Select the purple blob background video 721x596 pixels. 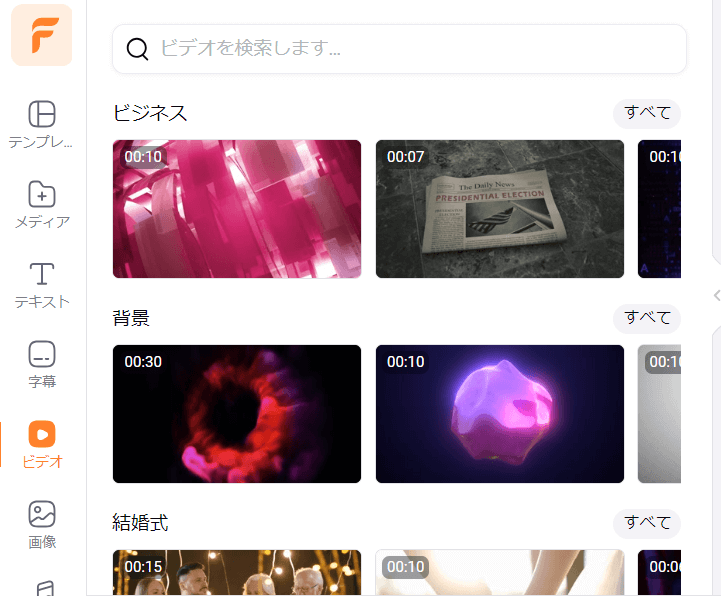coord(500,414)
